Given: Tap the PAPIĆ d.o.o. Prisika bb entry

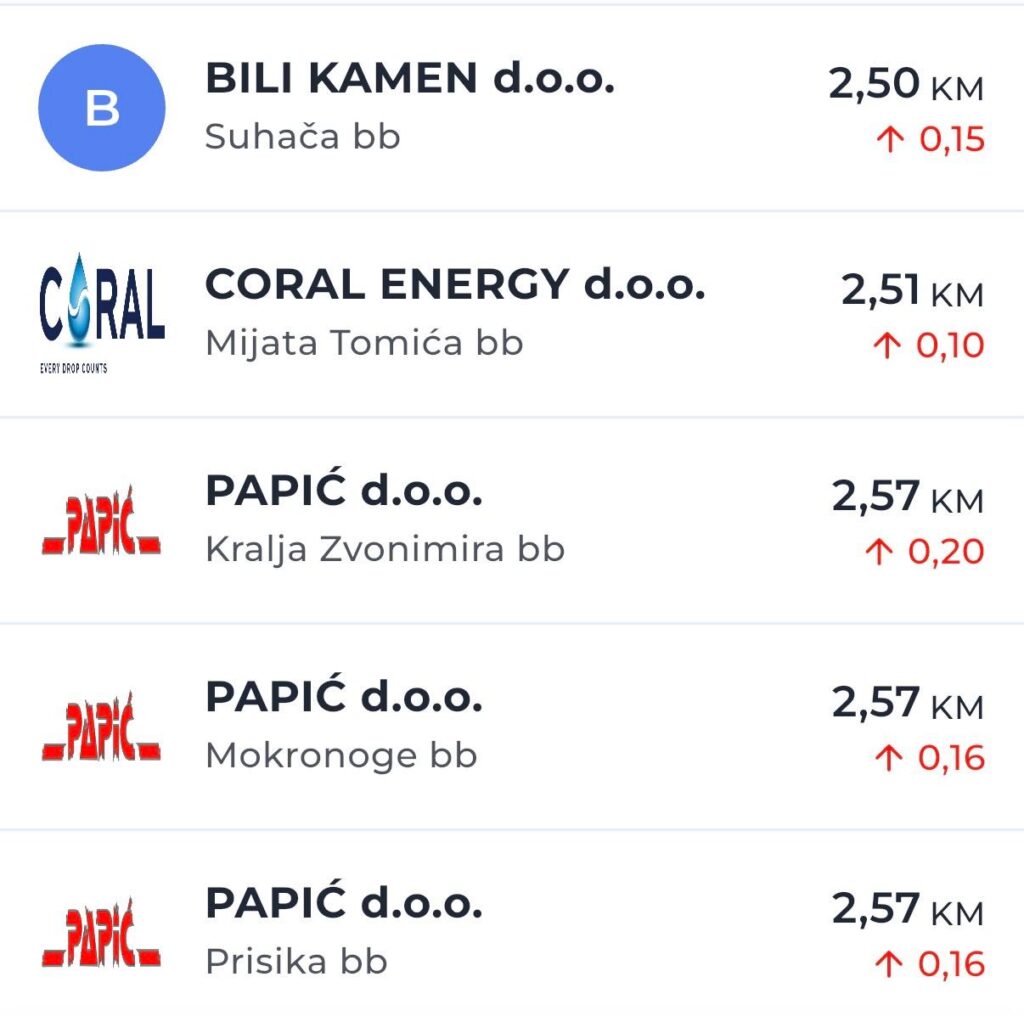Looking at the screenshot, I should pyautogui.click(x=343, y=931).
